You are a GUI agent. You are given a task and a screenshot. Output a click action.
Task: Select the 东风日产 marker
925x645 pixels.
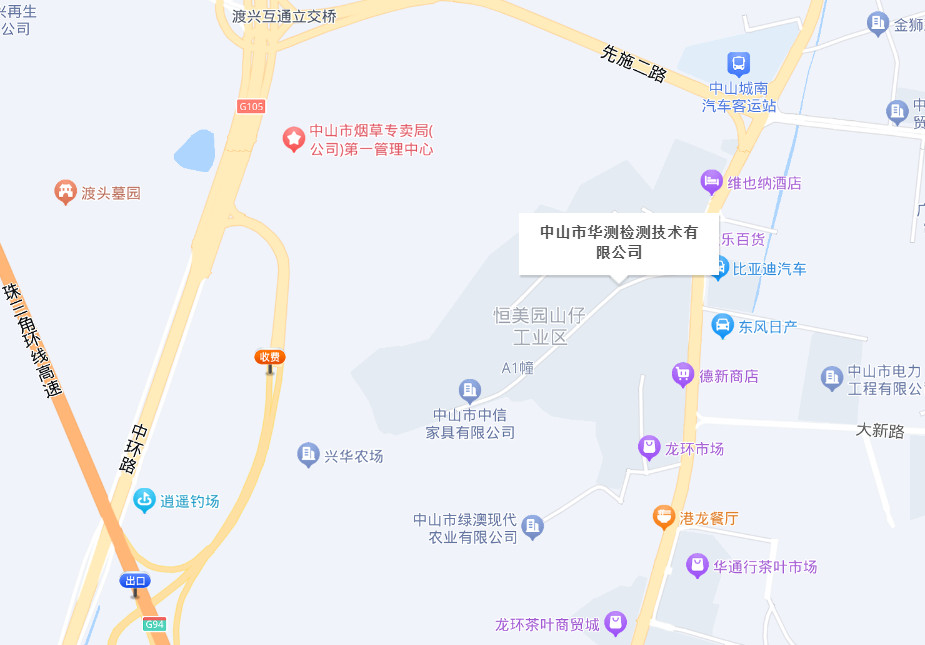(722, 325)
